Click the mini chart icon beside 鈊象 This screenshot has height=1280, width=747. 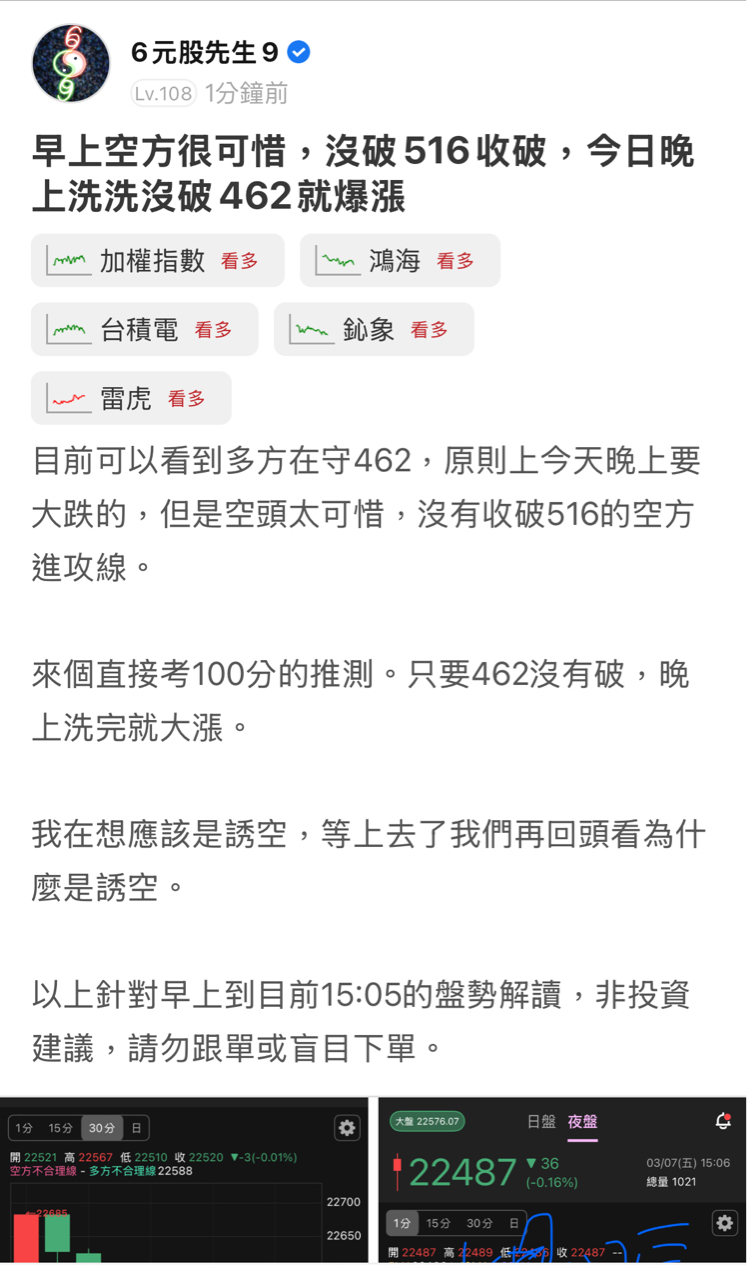point(311,329)
